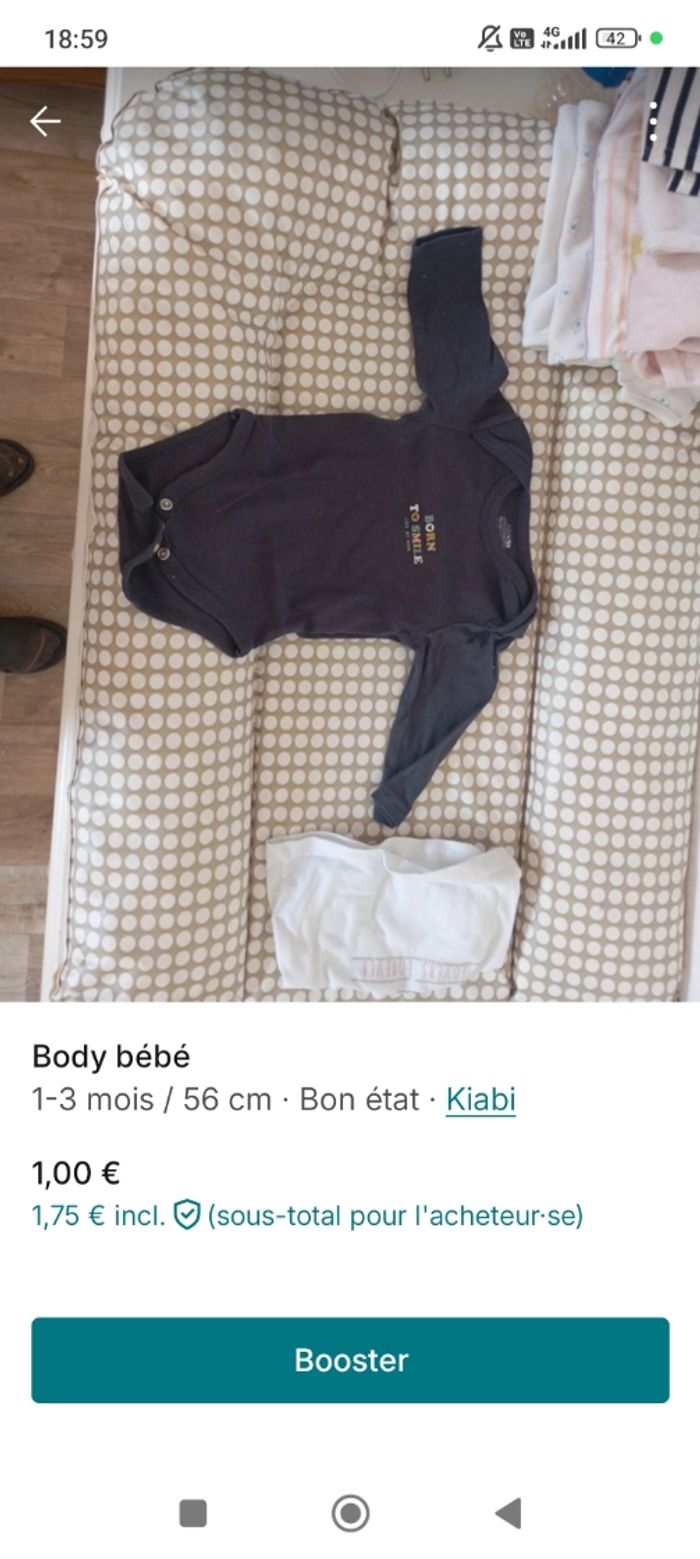Go to the system home screen

350,1513
